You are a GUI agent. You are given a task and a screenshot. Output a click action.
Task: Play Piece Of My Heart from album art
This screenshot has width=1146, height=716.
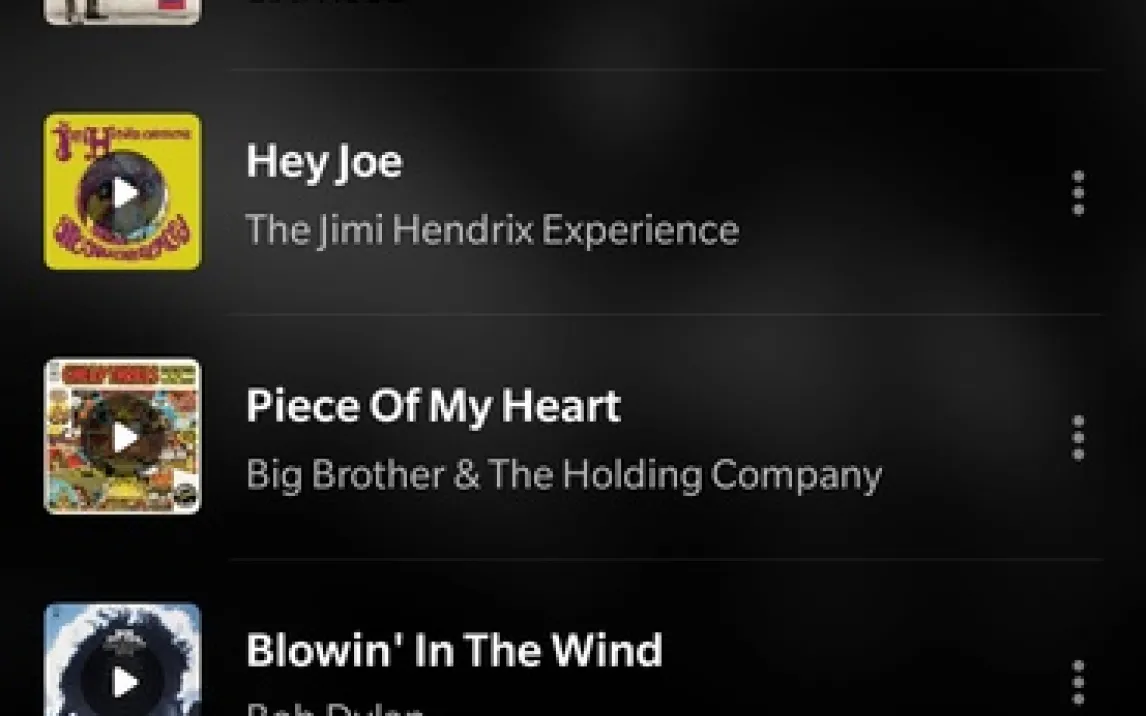[x=123, y=437]
